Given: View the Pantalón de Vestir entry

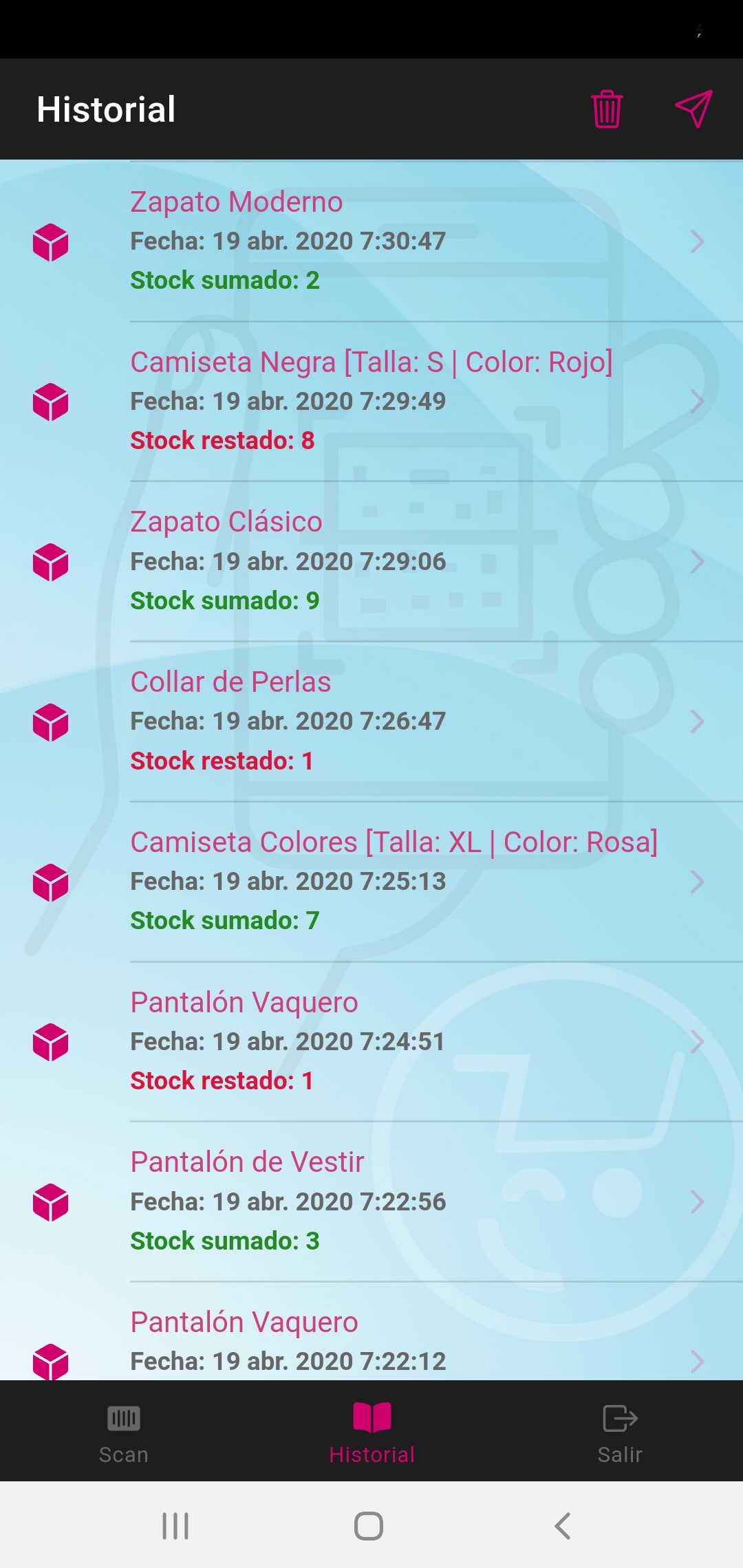Looking at the screenshot, I should (x=371, y=1202).
